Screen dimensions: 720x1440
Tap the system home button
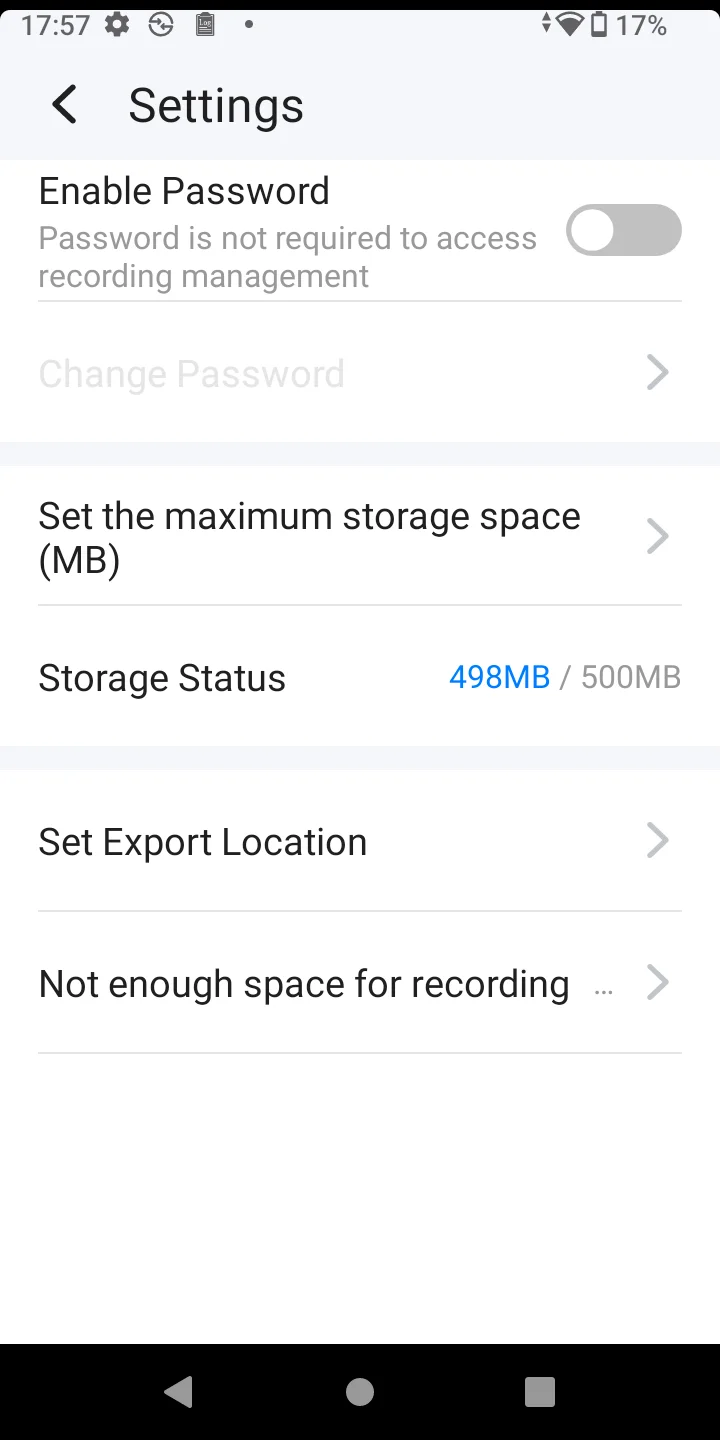[x=360, y=1391]
